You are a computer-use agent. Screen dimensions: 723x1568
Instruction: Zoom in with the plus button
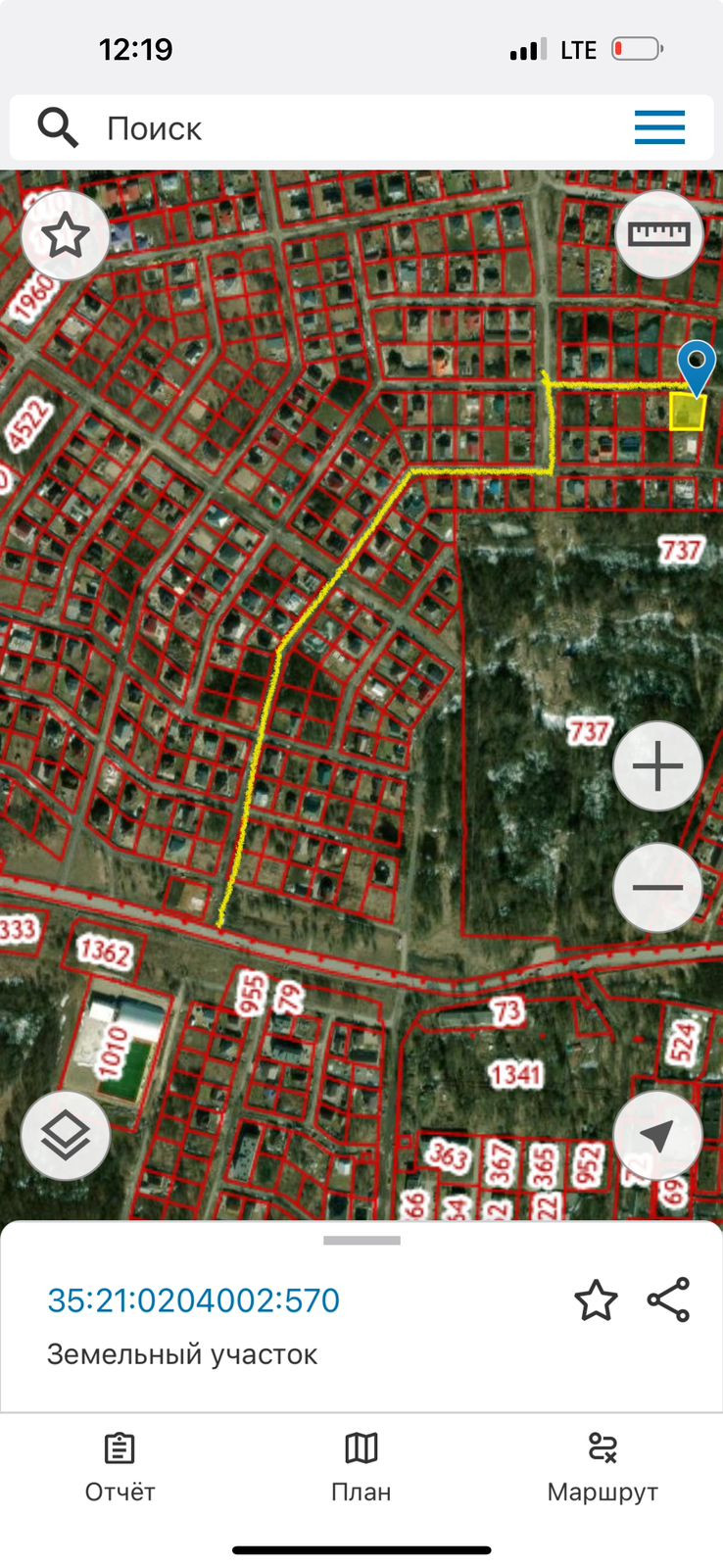tap(657, 766)
